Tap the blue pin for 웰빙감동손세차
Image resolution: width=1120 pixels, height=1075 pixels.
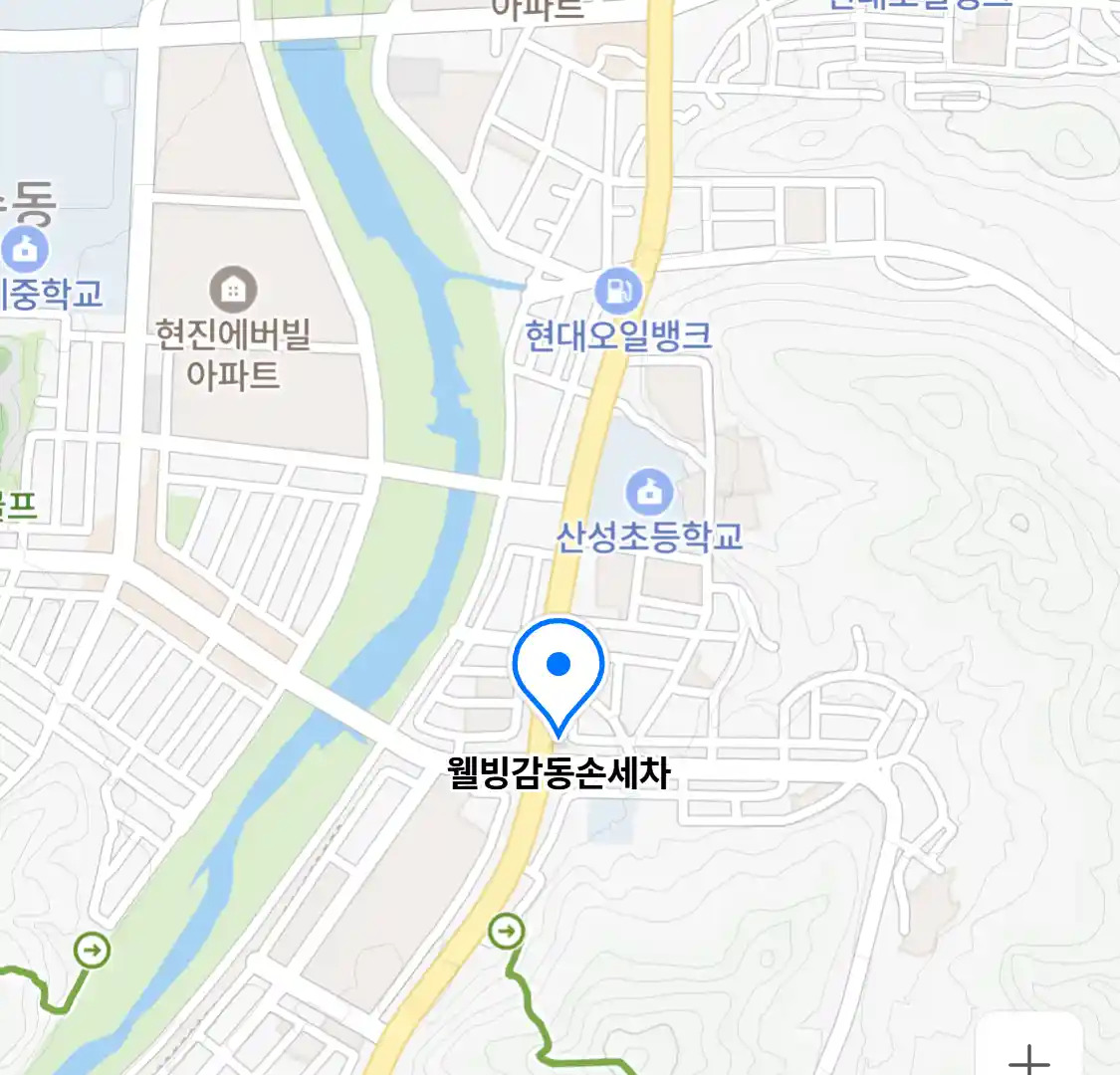tap(559, 669)
